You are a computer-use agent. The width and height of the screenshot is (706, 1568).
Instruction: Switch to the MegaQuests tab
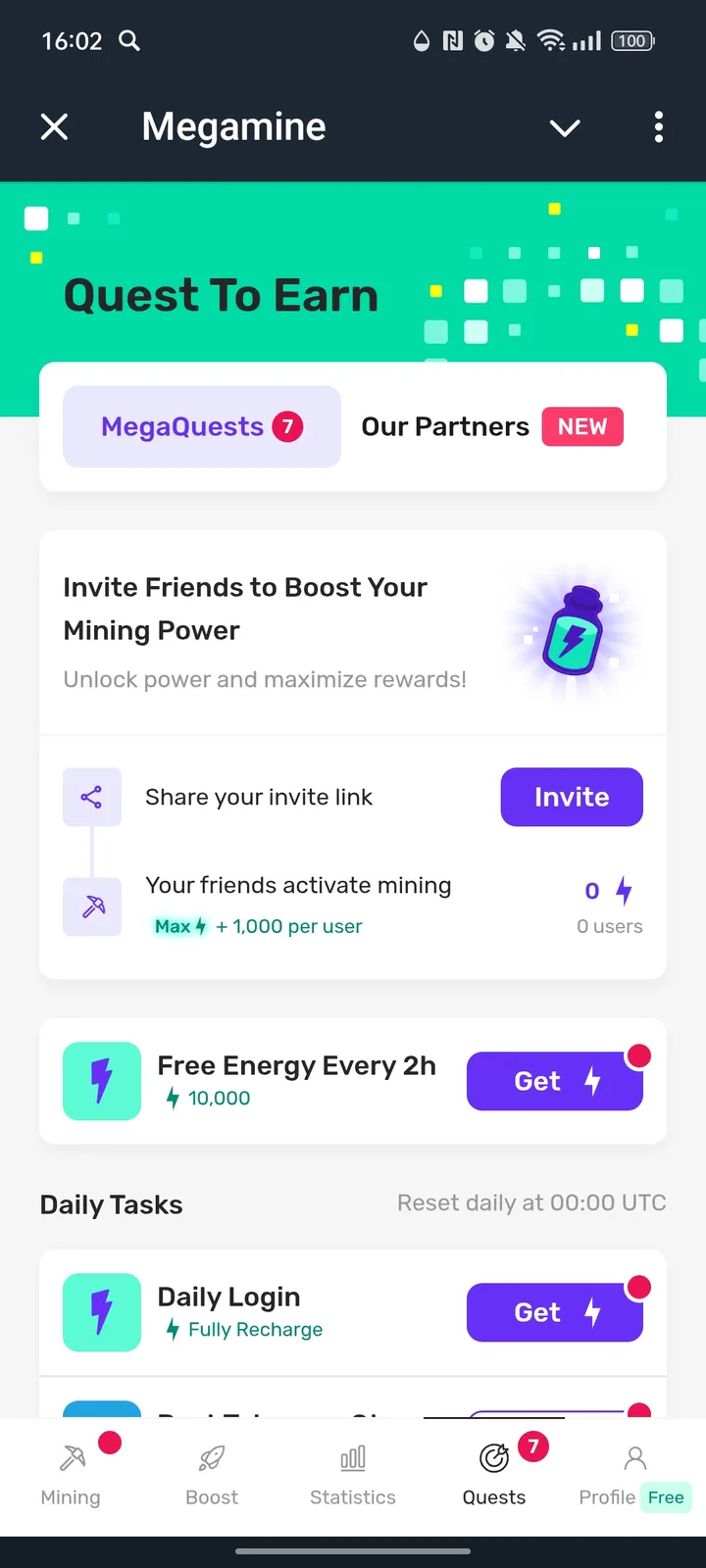point(202,426)
